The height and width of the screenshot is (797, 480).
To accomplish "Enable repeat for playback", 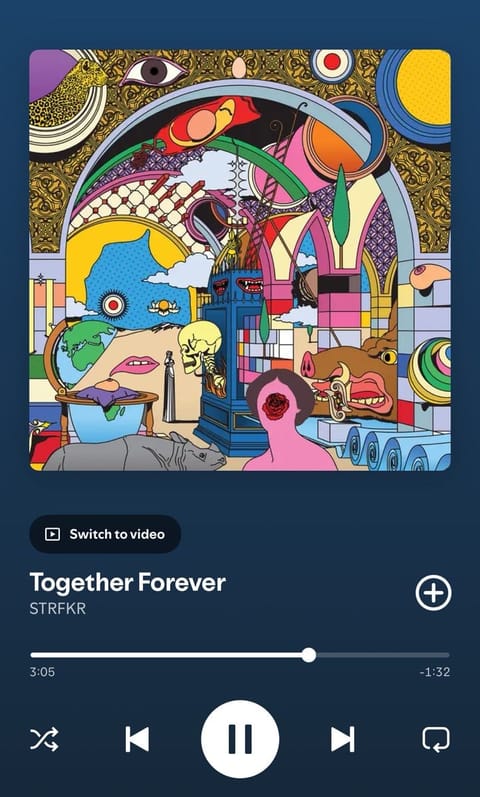I will 436,739.
